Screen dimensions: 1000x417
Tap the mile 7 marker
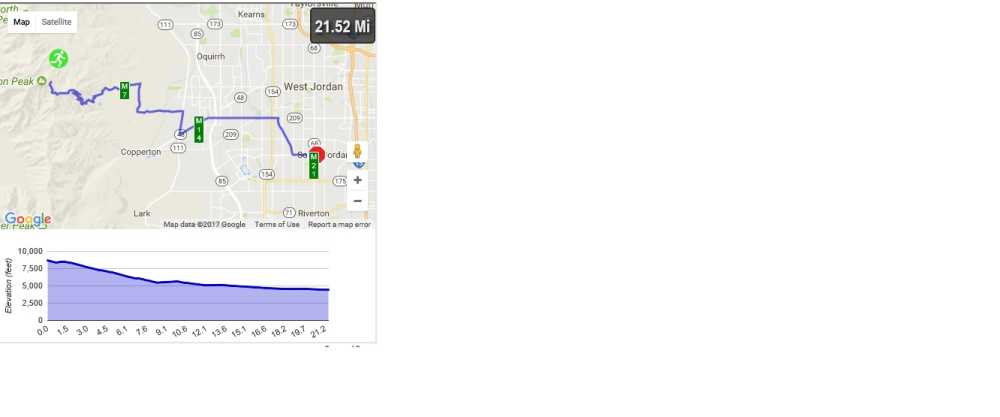[x=124, y=90]
